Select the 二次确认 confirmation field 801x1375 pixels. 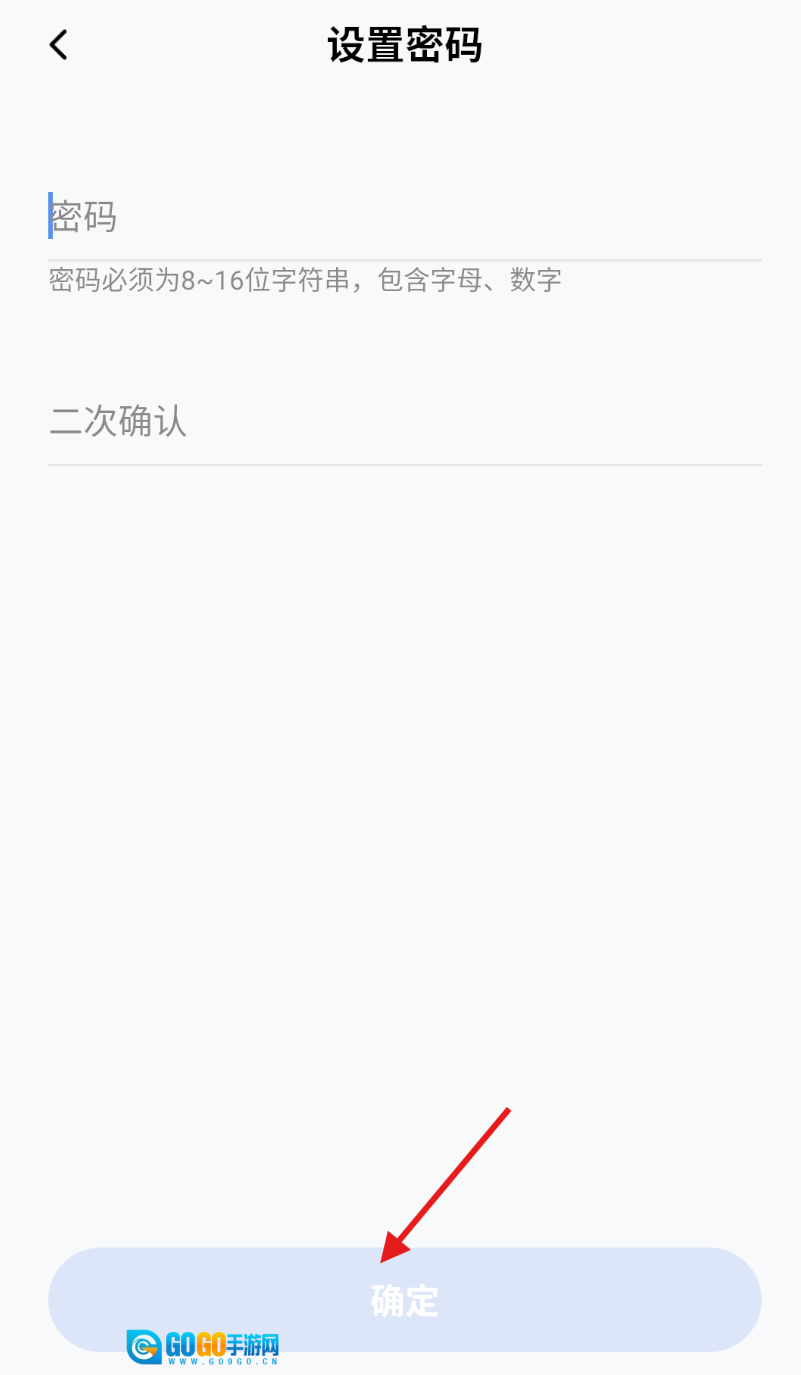(404, 422)
